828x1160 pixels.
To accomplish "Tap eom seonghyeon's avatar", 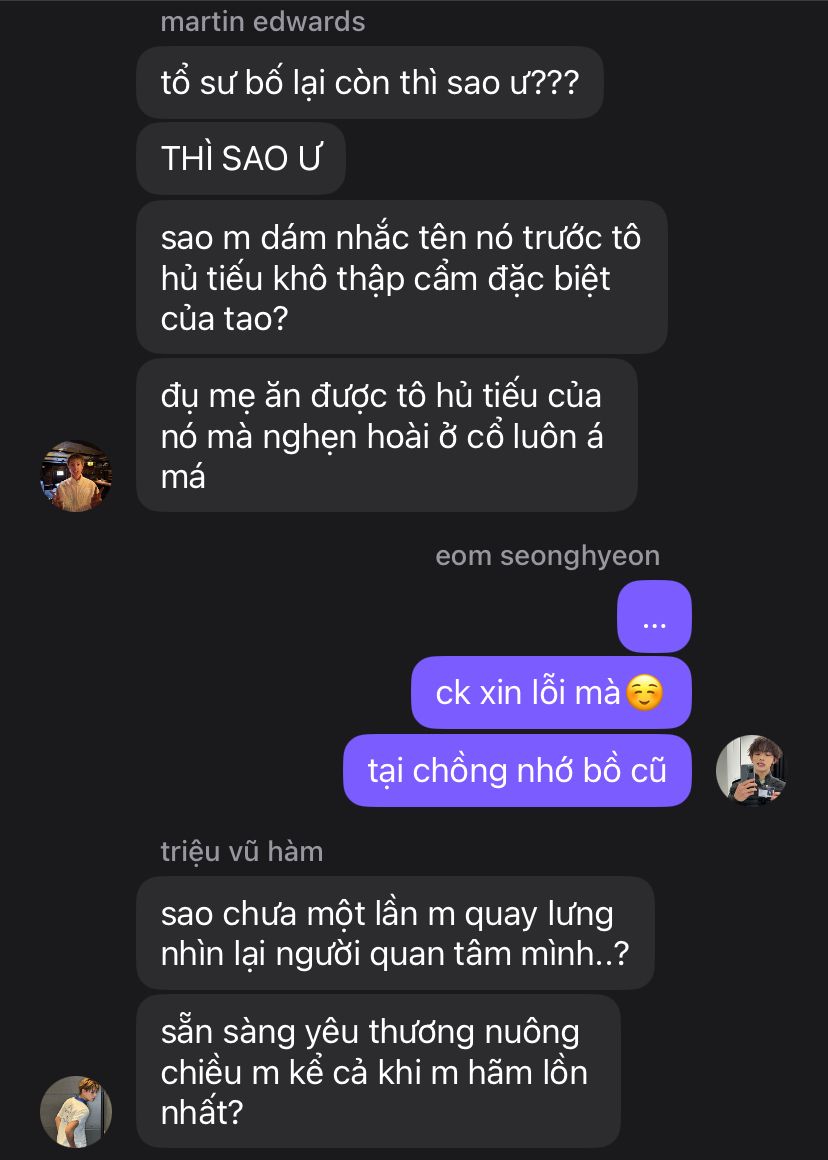I will click(752, 770).
